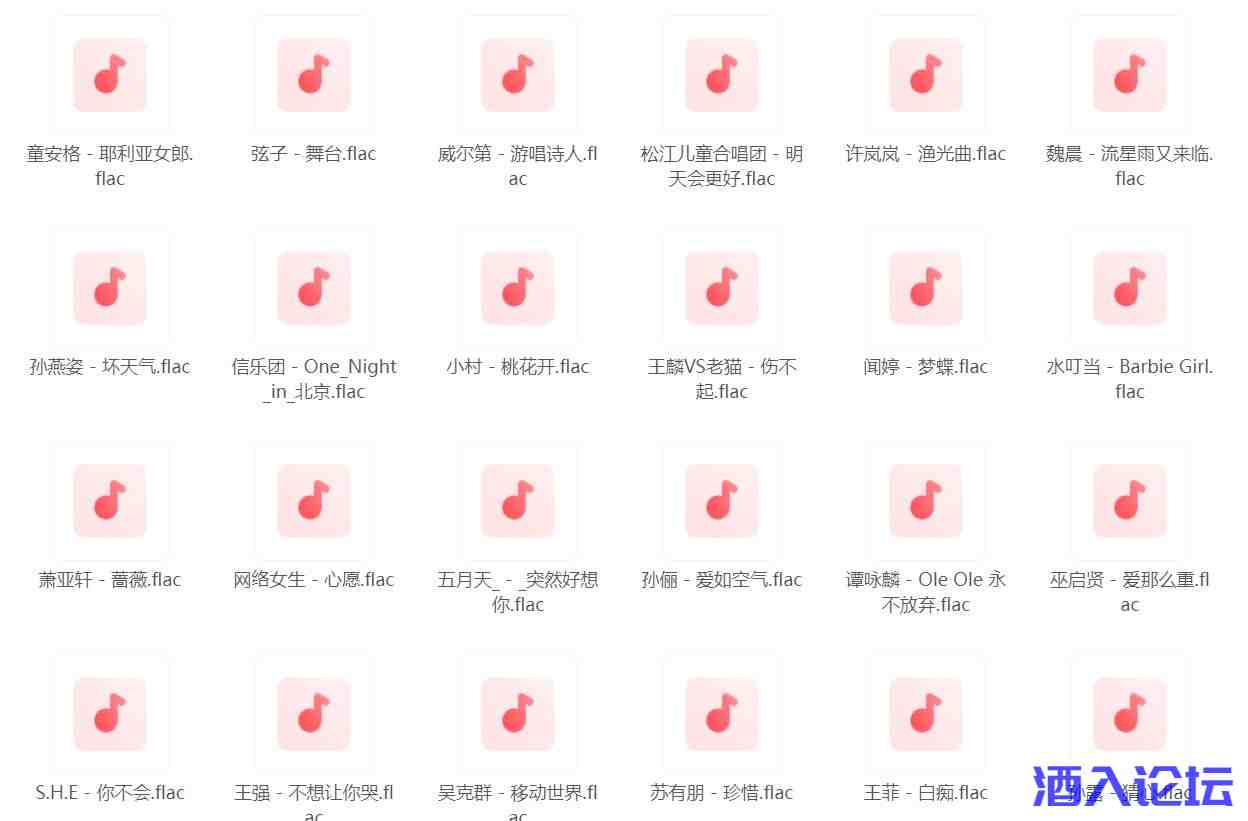Open S.H.E - 你不会.flac
The image size is (1248, 821).
(x=110, y=715)
